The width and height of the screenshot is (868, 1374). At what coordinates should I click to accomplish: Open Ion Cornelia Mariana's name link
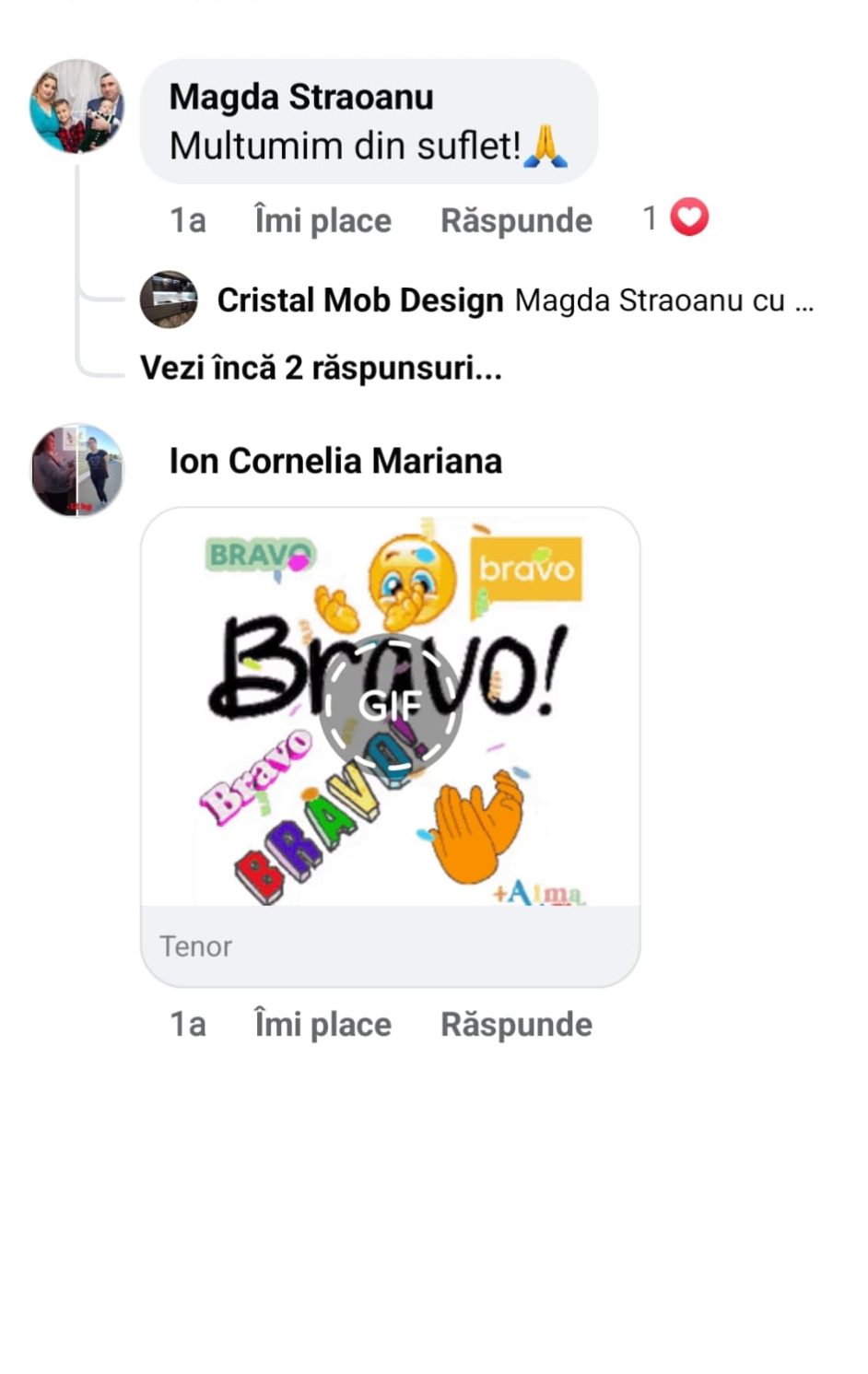coord(335,461)
